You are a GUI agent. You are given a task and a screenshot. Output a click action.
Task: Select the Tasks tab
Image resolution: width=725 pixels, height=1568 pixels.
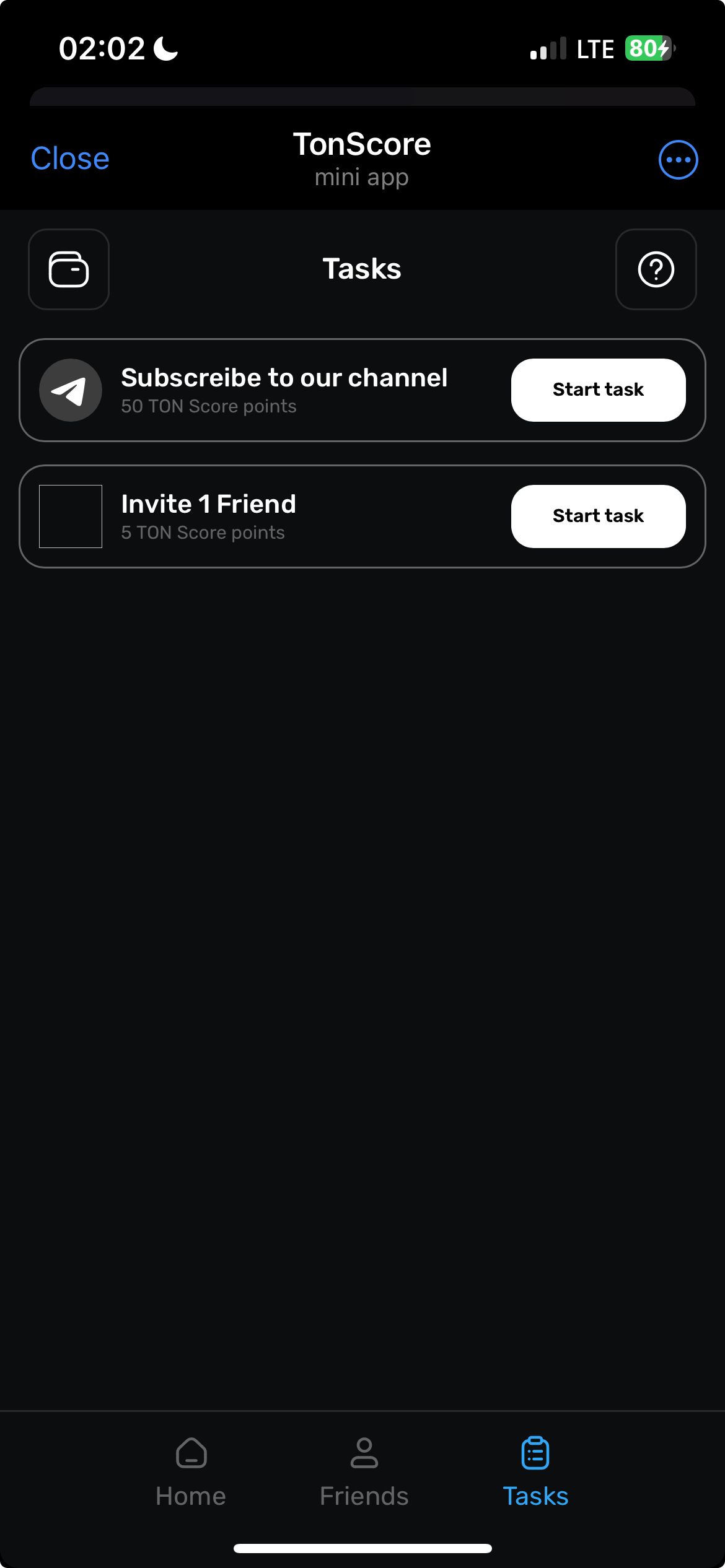(x=535, y=1471)
